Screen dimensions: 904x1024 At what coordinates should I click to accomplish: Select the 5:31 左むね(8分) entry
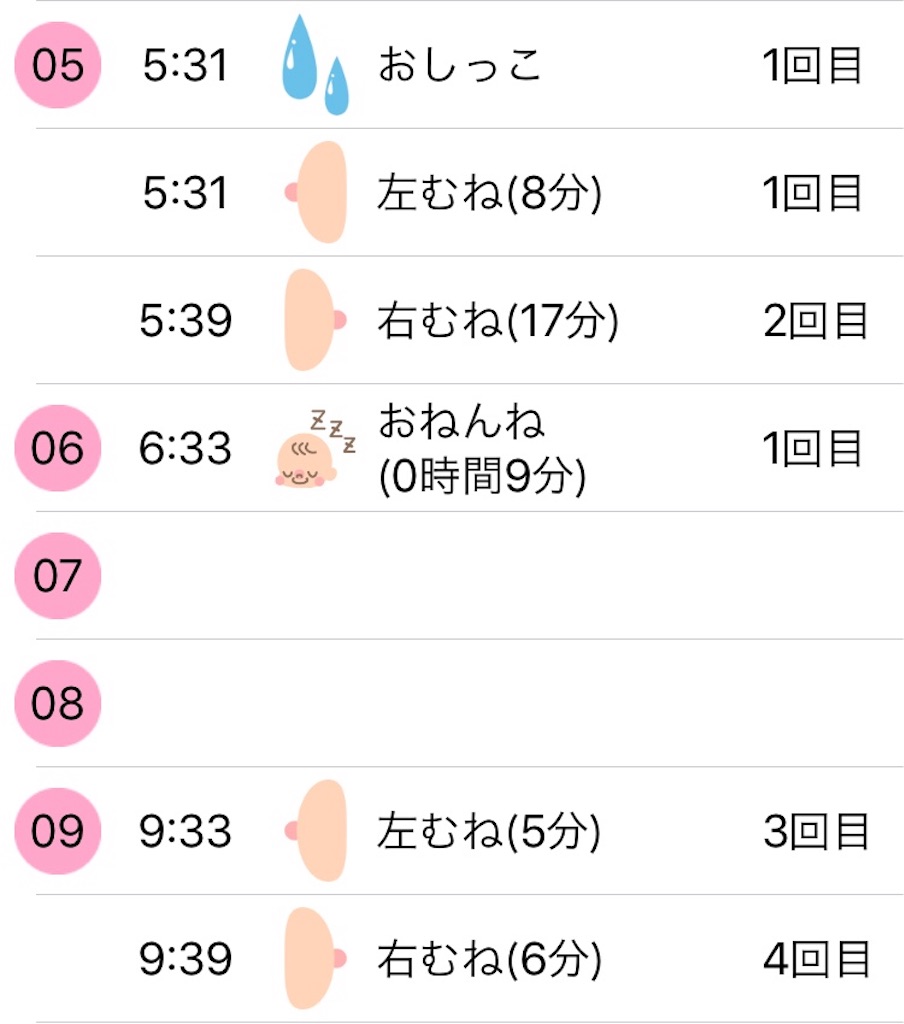tap(489, 193)
